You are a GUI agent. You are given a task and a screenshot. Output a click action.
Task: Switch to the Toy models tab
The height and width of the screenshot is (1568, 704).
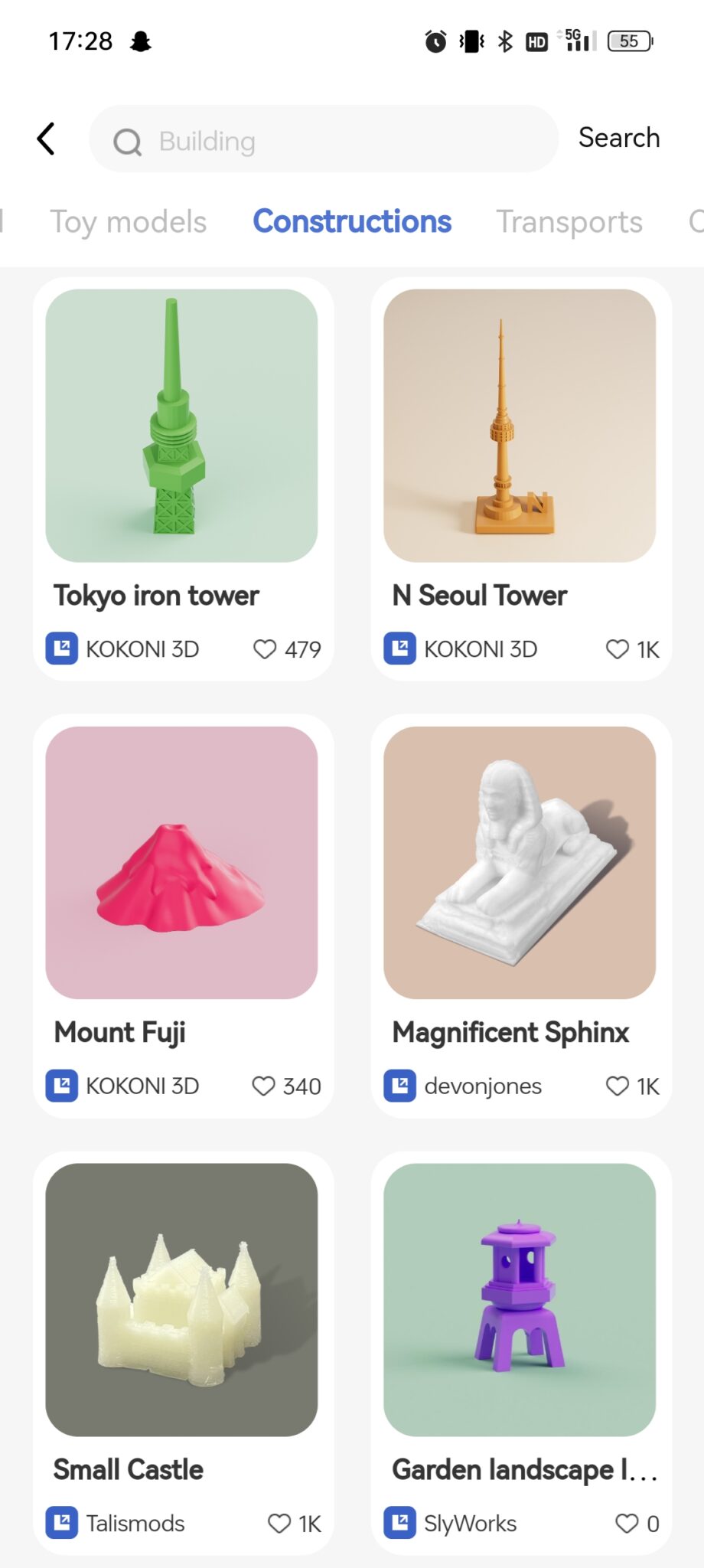[x=128, y=222]
